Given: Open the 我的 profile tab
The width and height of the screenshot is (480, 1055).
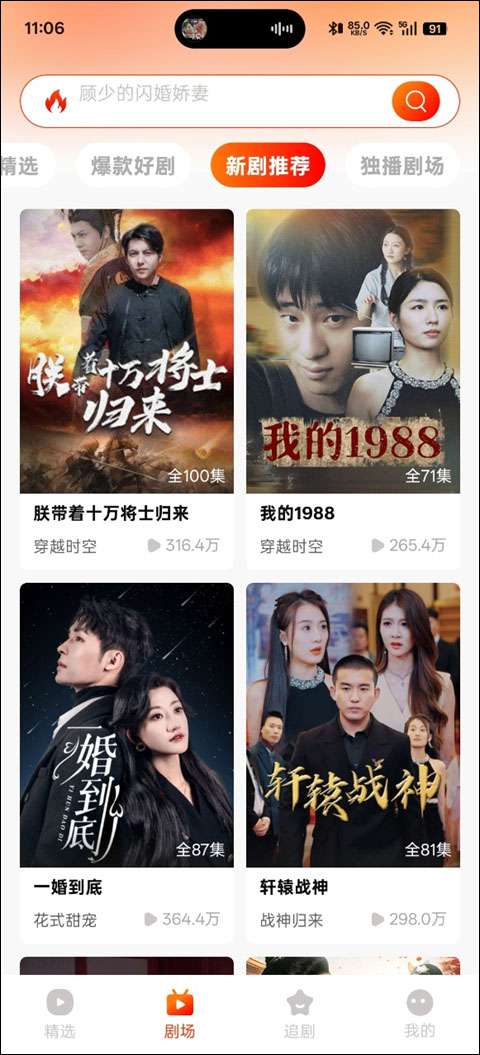Looking at the screenshot, I should coord(419,1014).
